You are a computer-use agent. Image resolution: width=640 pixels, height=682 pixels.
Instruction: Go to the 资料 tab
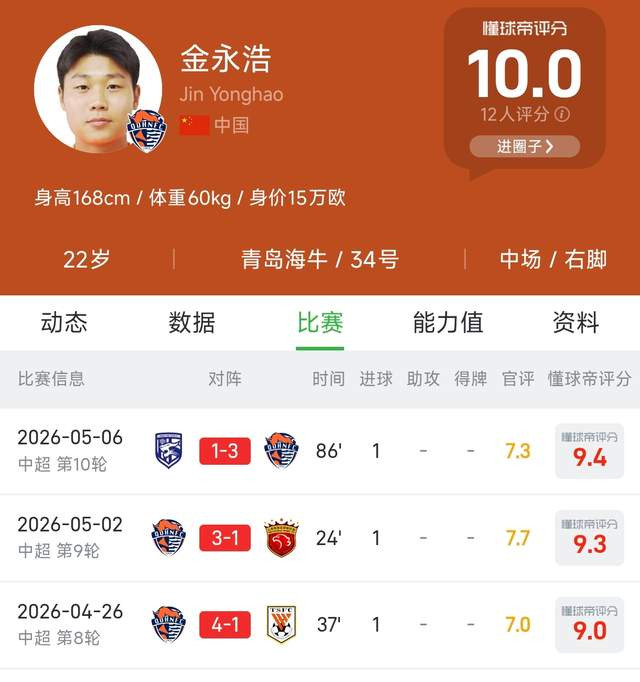[576, 322]
